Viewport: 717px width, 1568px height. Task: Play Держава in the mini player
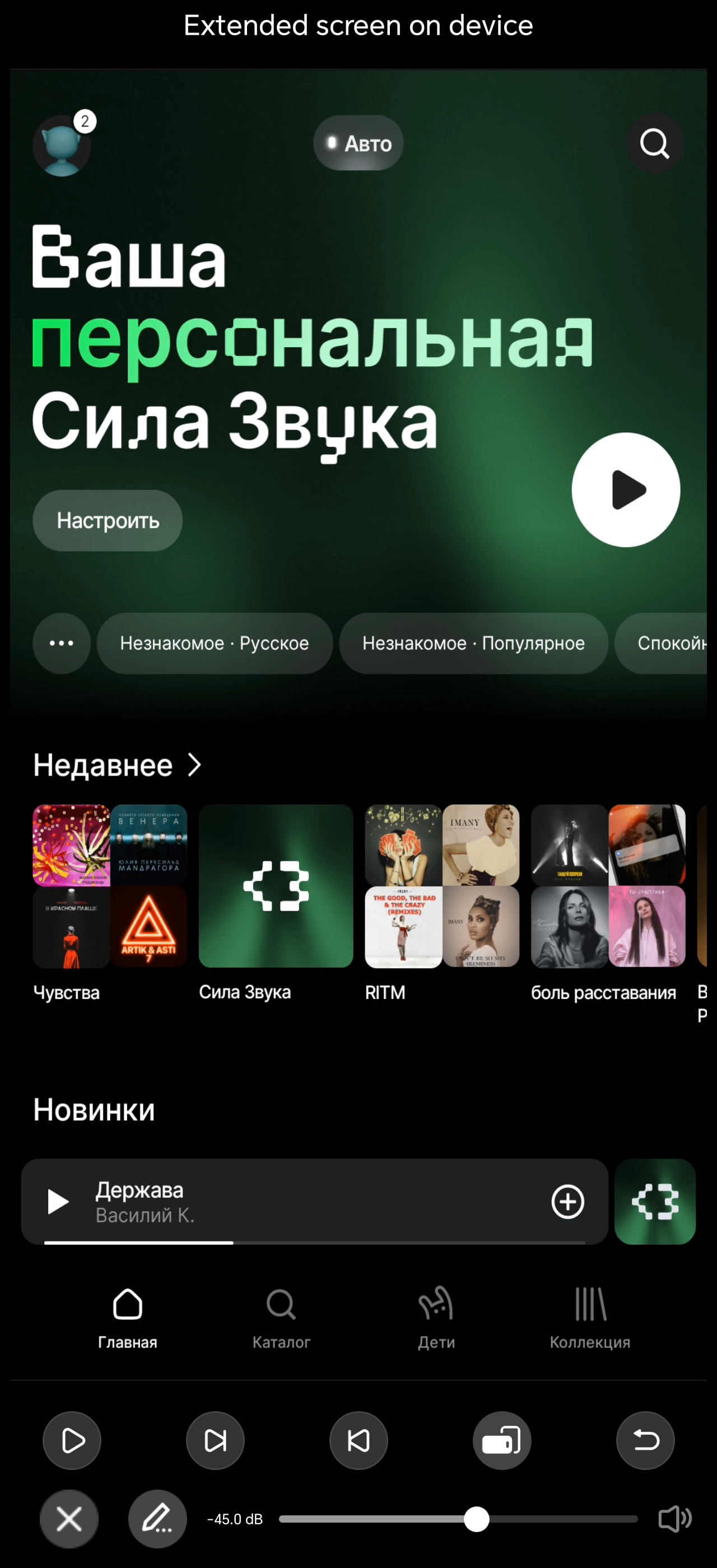pyautogui.click(x=58, y=1202)
